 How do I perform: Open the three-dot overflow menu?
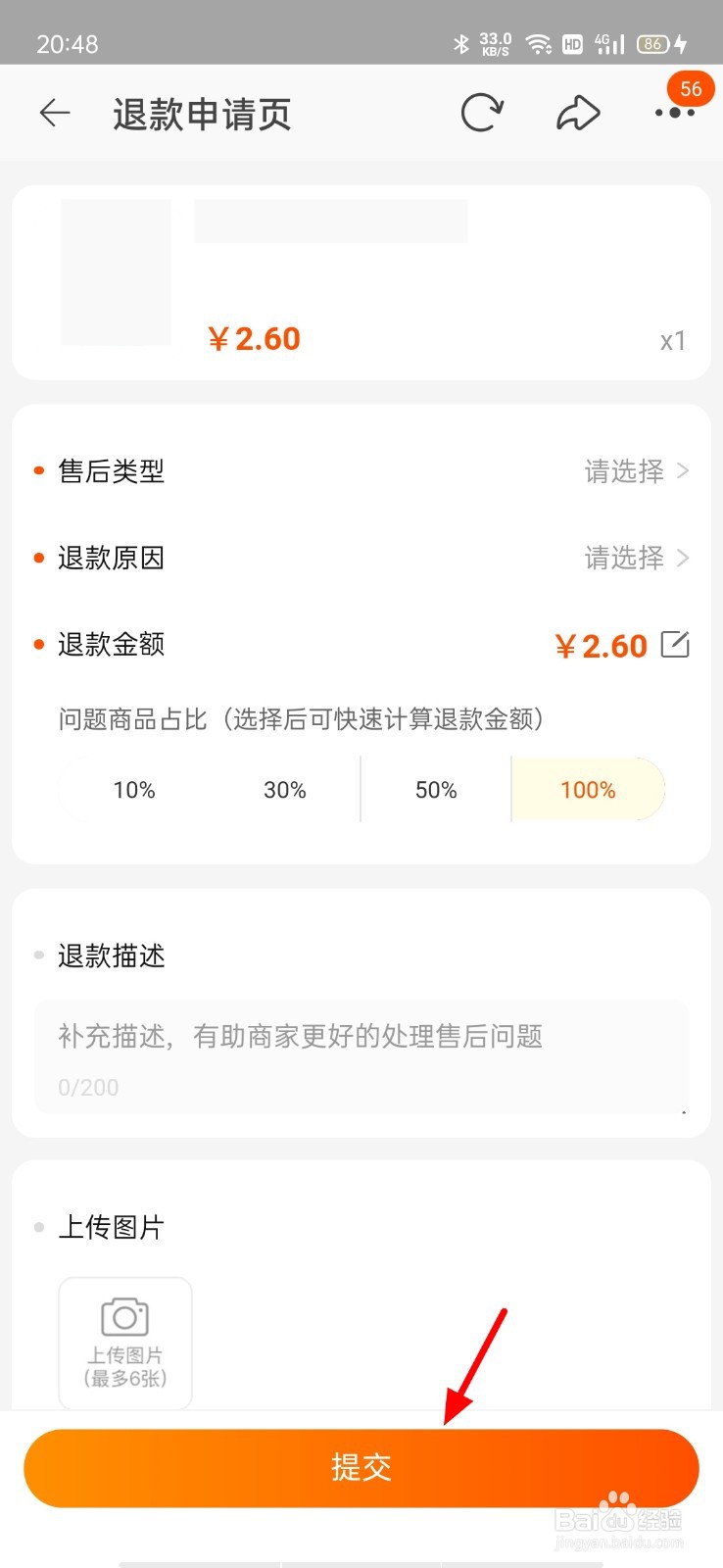pos(675,113)
